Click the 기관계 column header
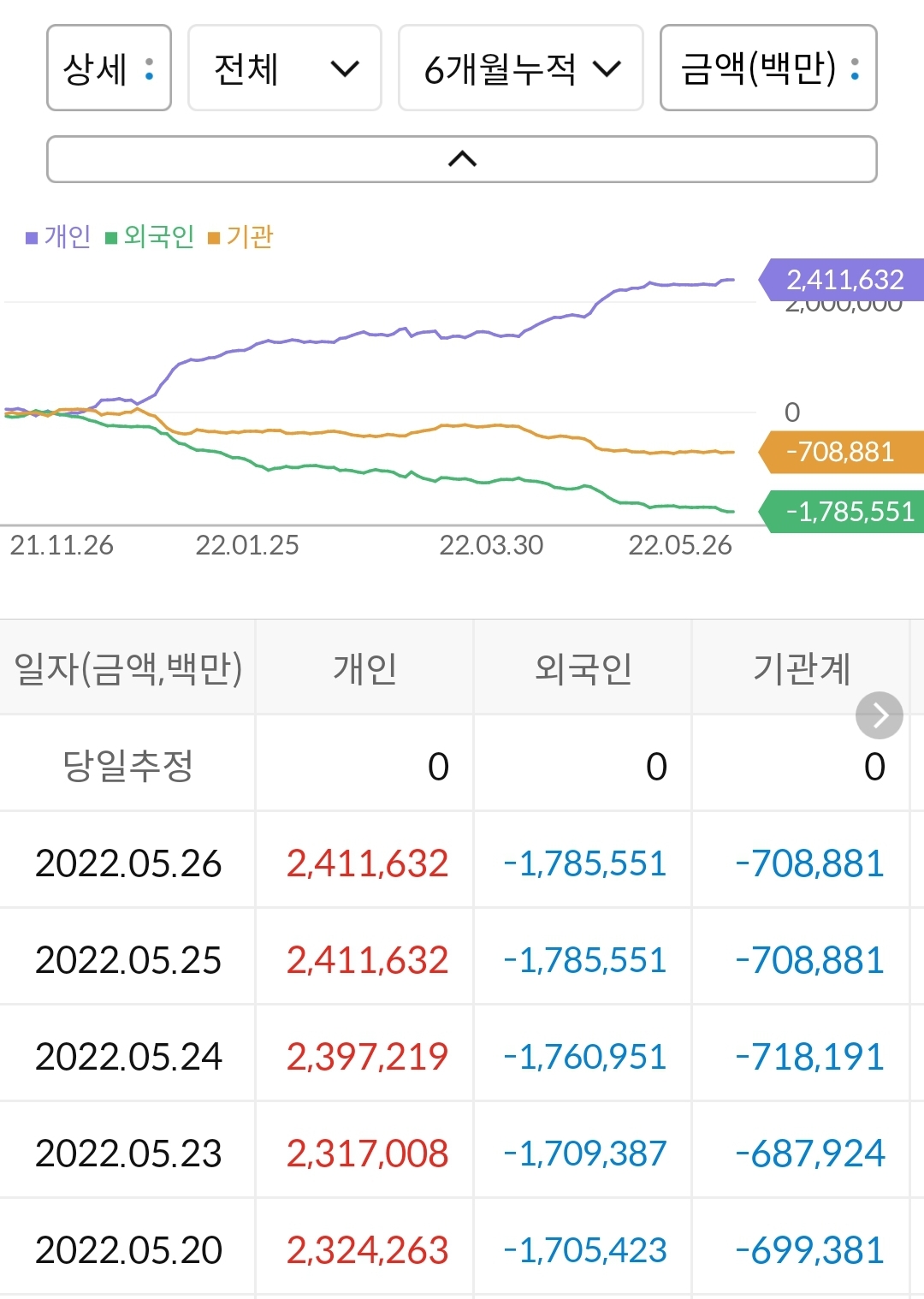The image size is (924, 1299). (803, 668)
